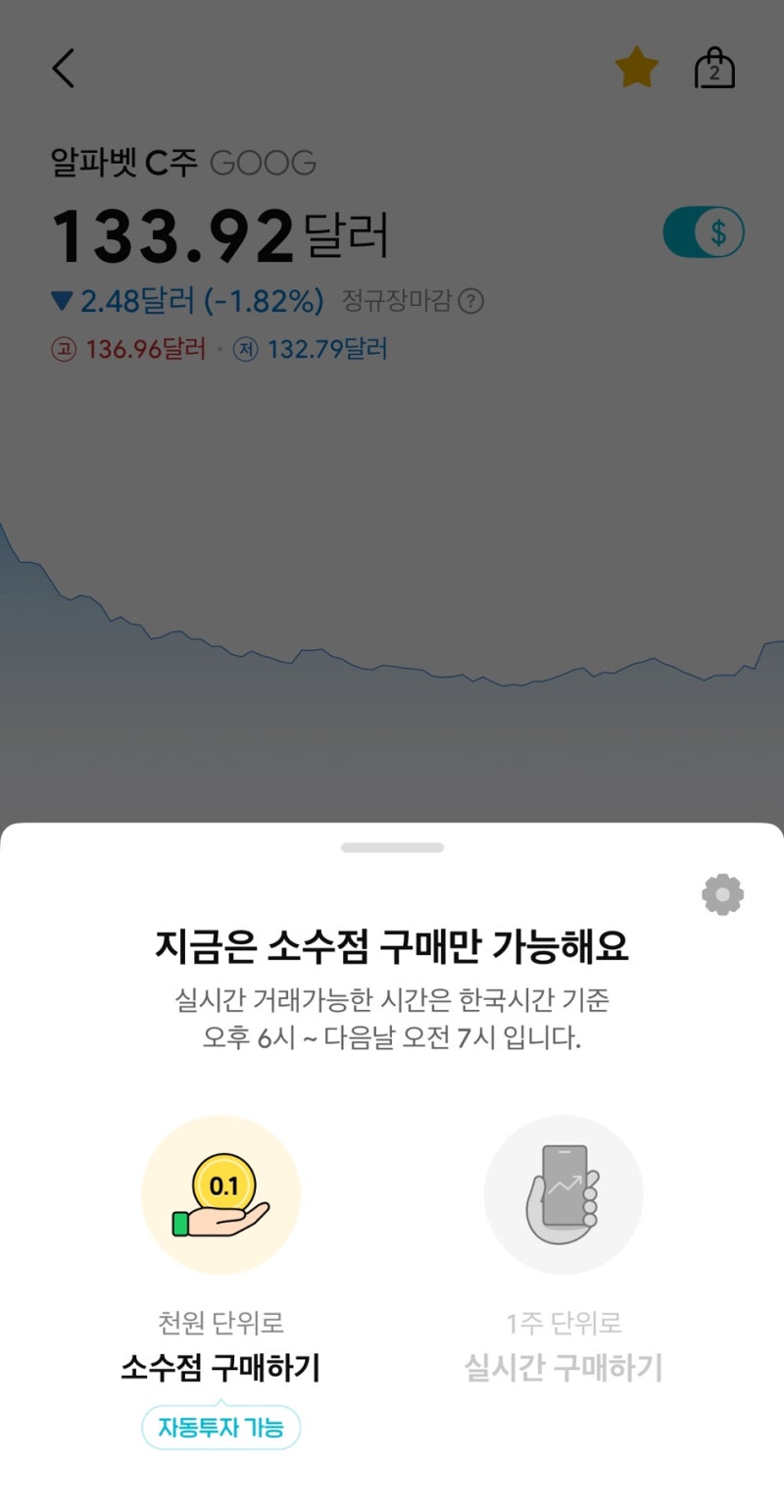Enable won display by tapping currency switch
The image size is (784, 1512).
702,231
